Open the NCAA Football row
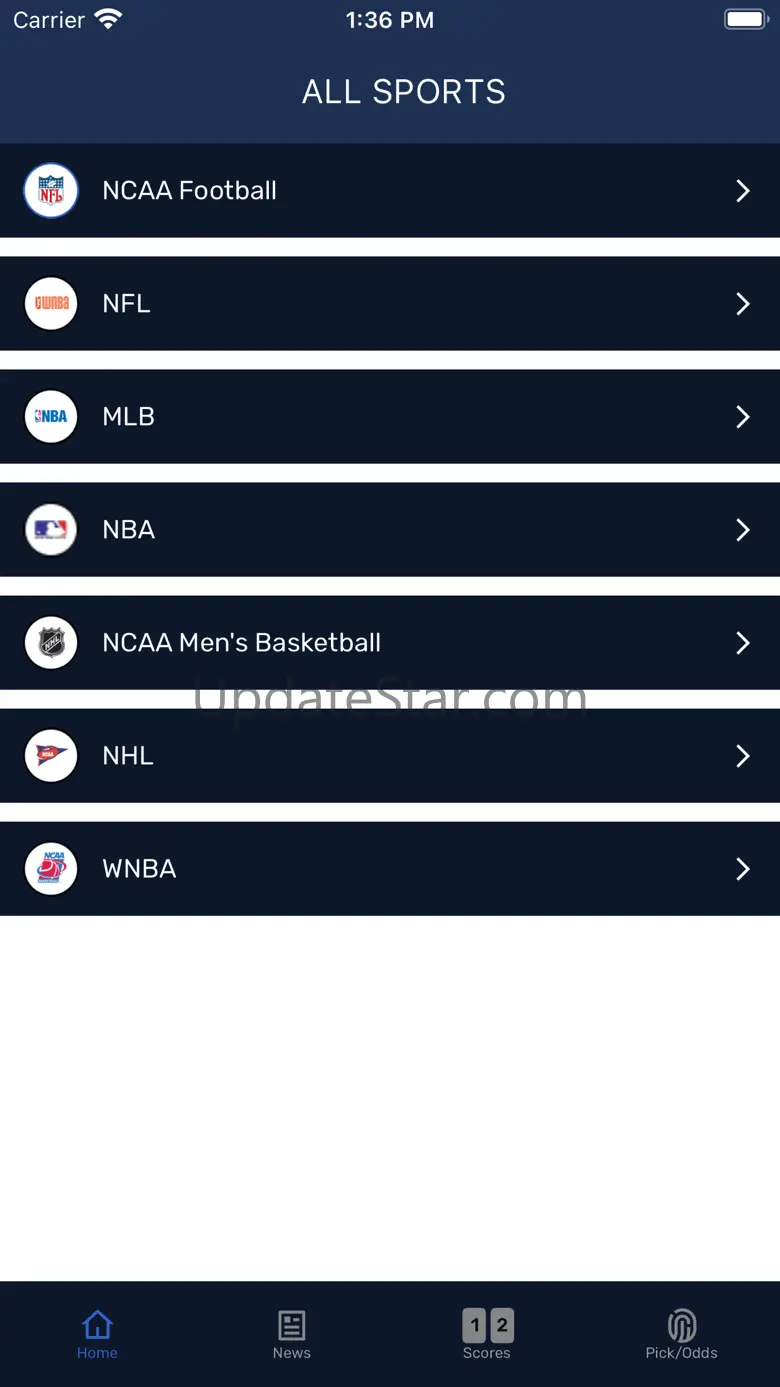Image resolution: width=780 pixels, height=1387 pixels. click(x=389, y=191)
